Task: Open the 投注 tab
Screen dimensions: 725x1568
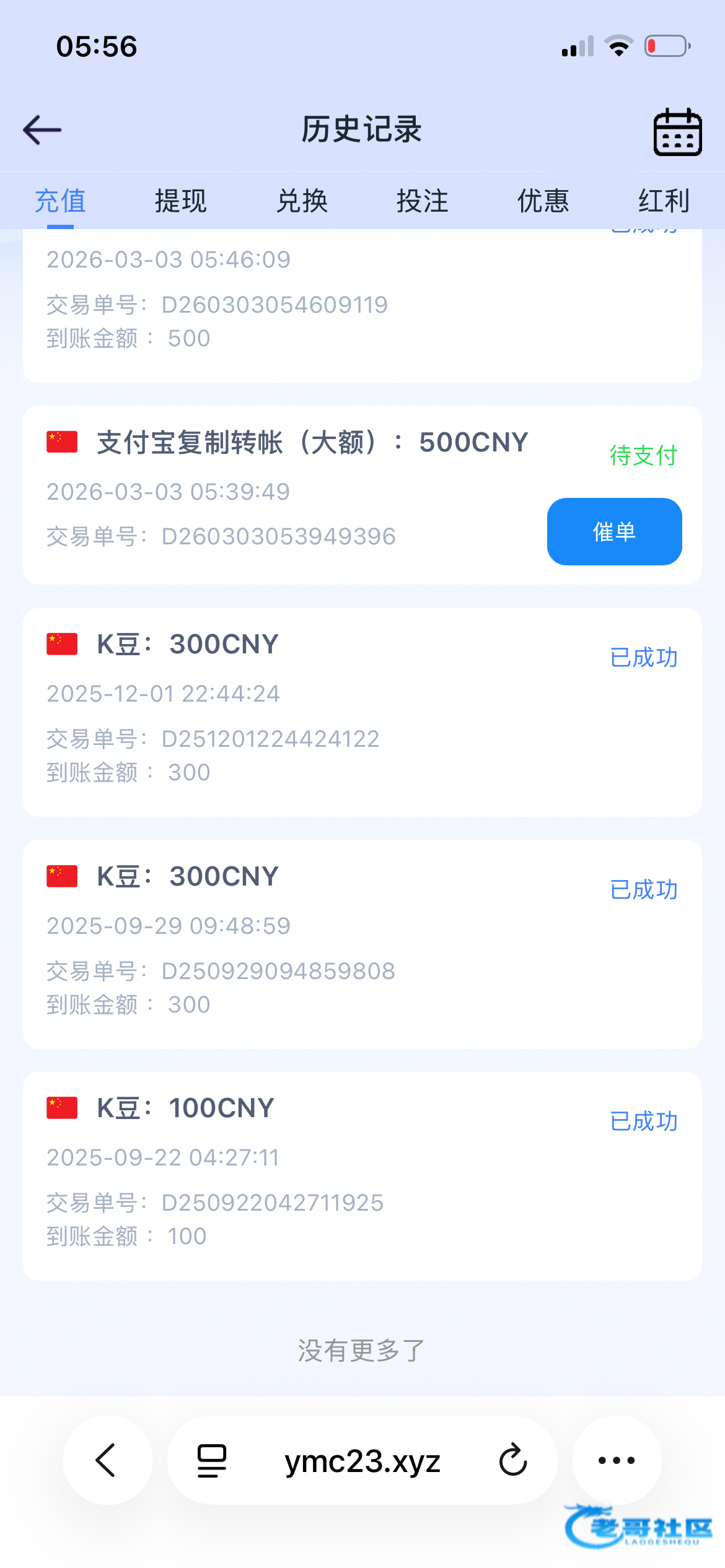Action: 422,201
